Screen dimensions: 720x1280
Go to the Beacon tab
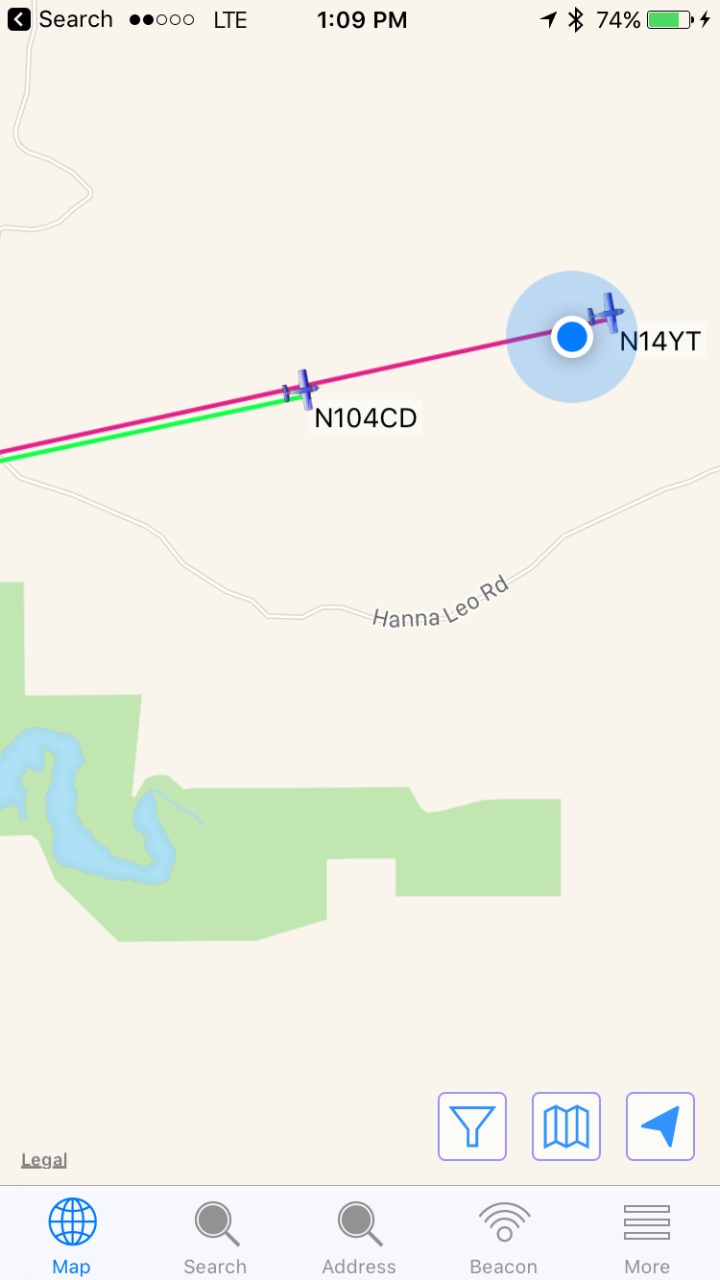click(x=503, y=1238)
